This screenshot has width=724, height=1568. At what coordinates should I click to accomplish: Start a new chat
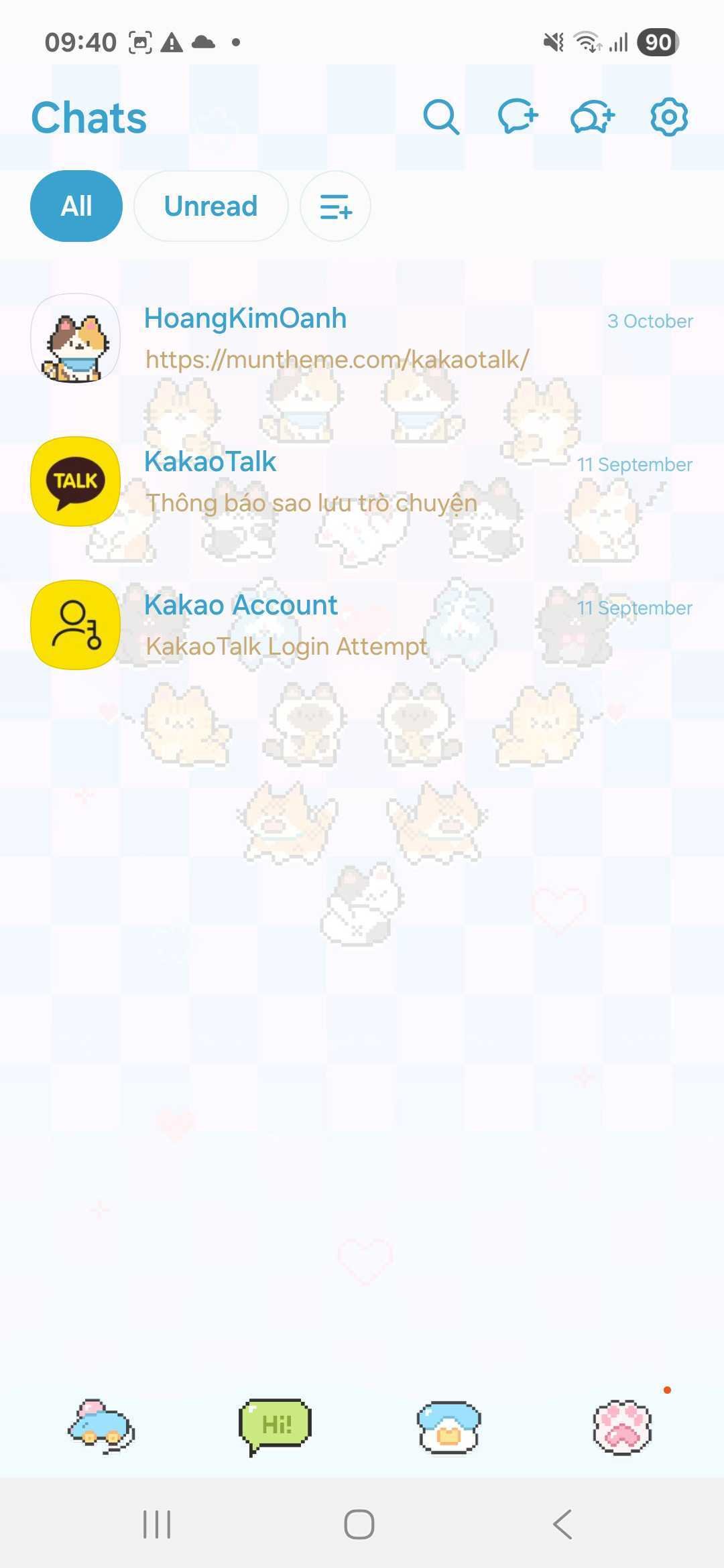click(518, 117)
